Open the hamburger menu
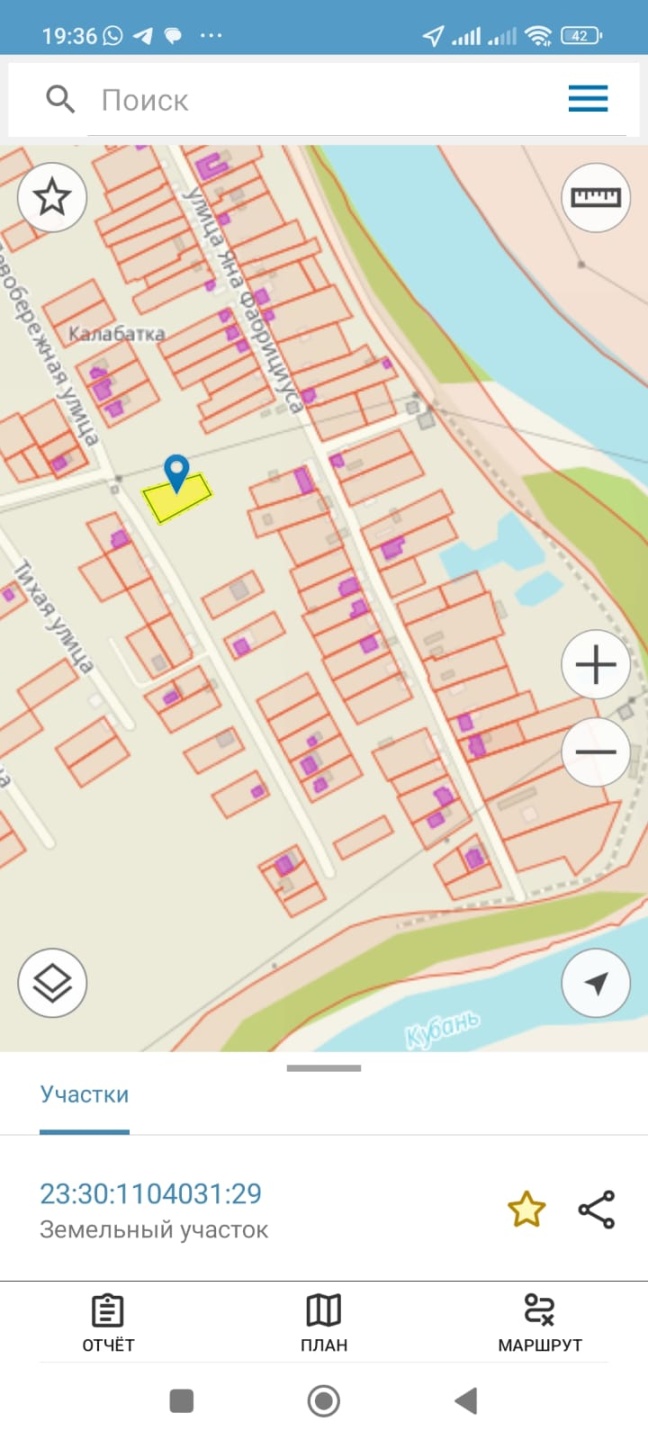This screenshot has width=648, height=1440. [588, 99]
